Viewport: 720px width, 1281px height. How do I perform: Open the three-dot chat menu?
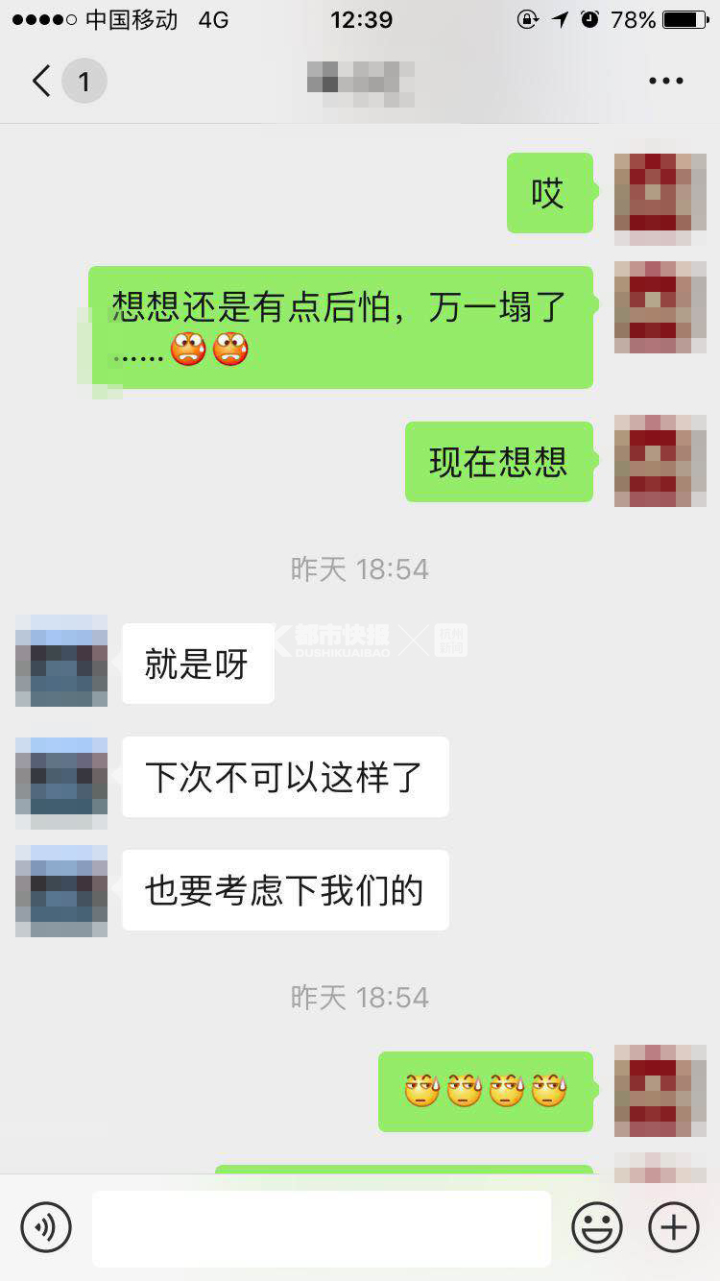tap(666, 81)
